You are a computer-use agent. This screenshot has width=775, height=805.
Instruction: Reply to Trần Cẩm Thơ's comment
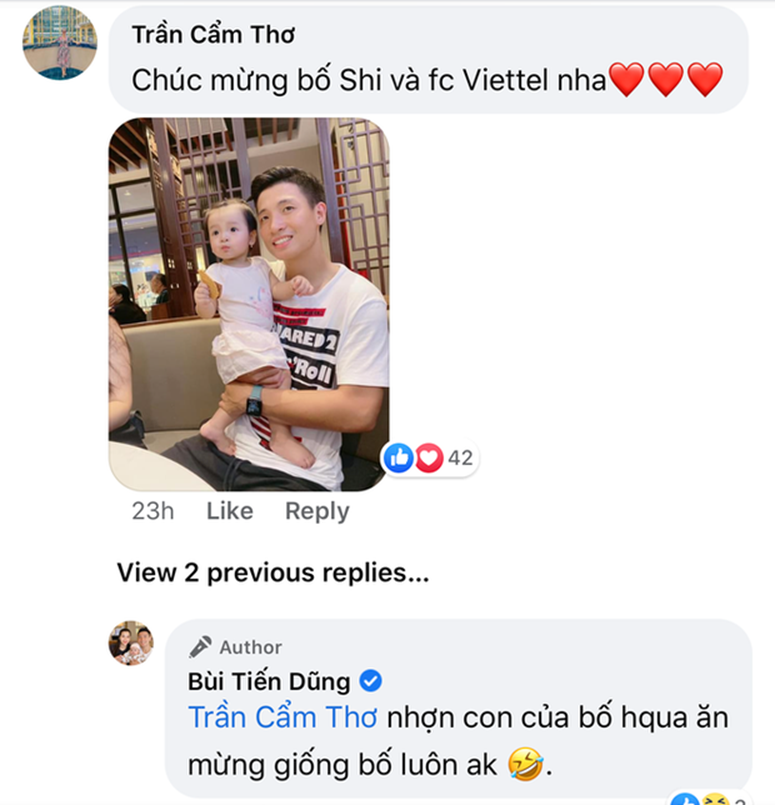[x=317, y=511]
